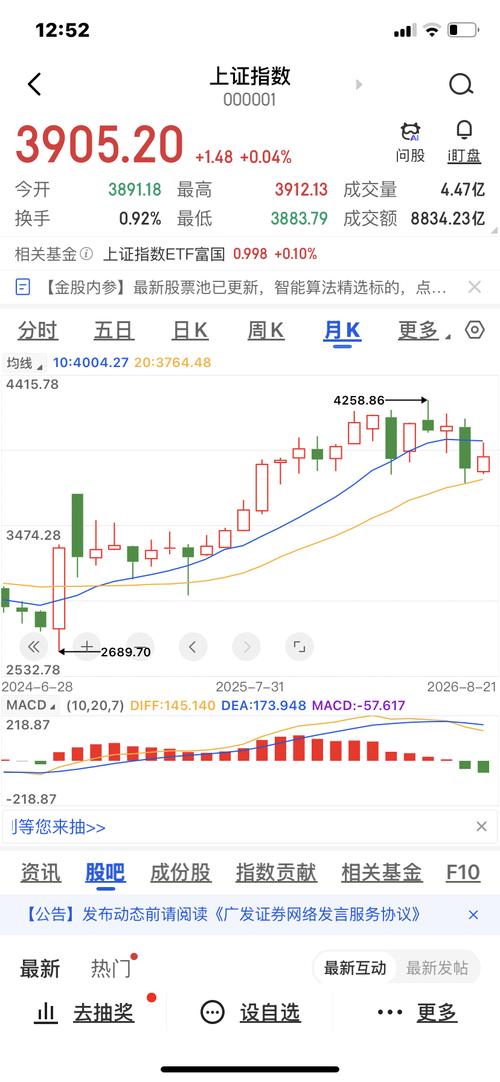Select the 日K chart tab
Viewport: 500px width, 1082px height.
point(190,331)
